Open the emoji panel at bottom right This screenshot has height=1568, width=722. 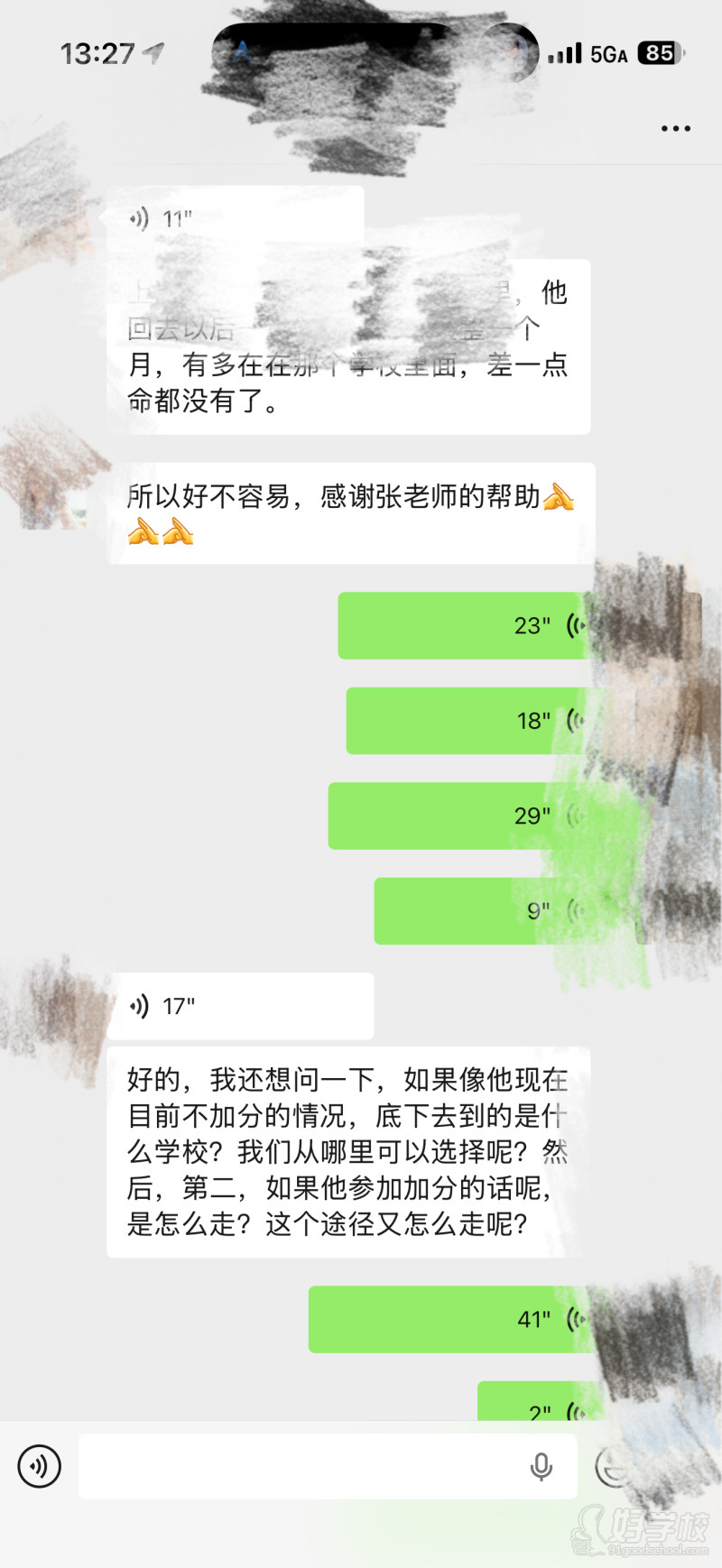click(x=612, y=1467)
